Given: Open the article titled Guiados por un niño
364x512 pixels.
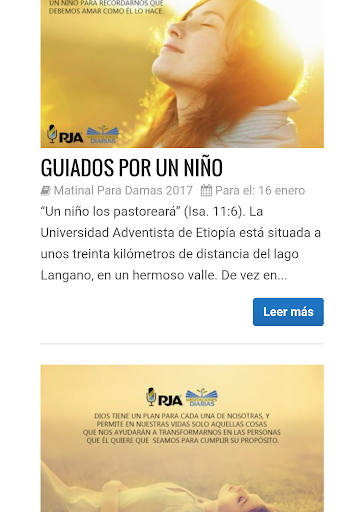Looking at the screenshot, I should coord(132,167).
